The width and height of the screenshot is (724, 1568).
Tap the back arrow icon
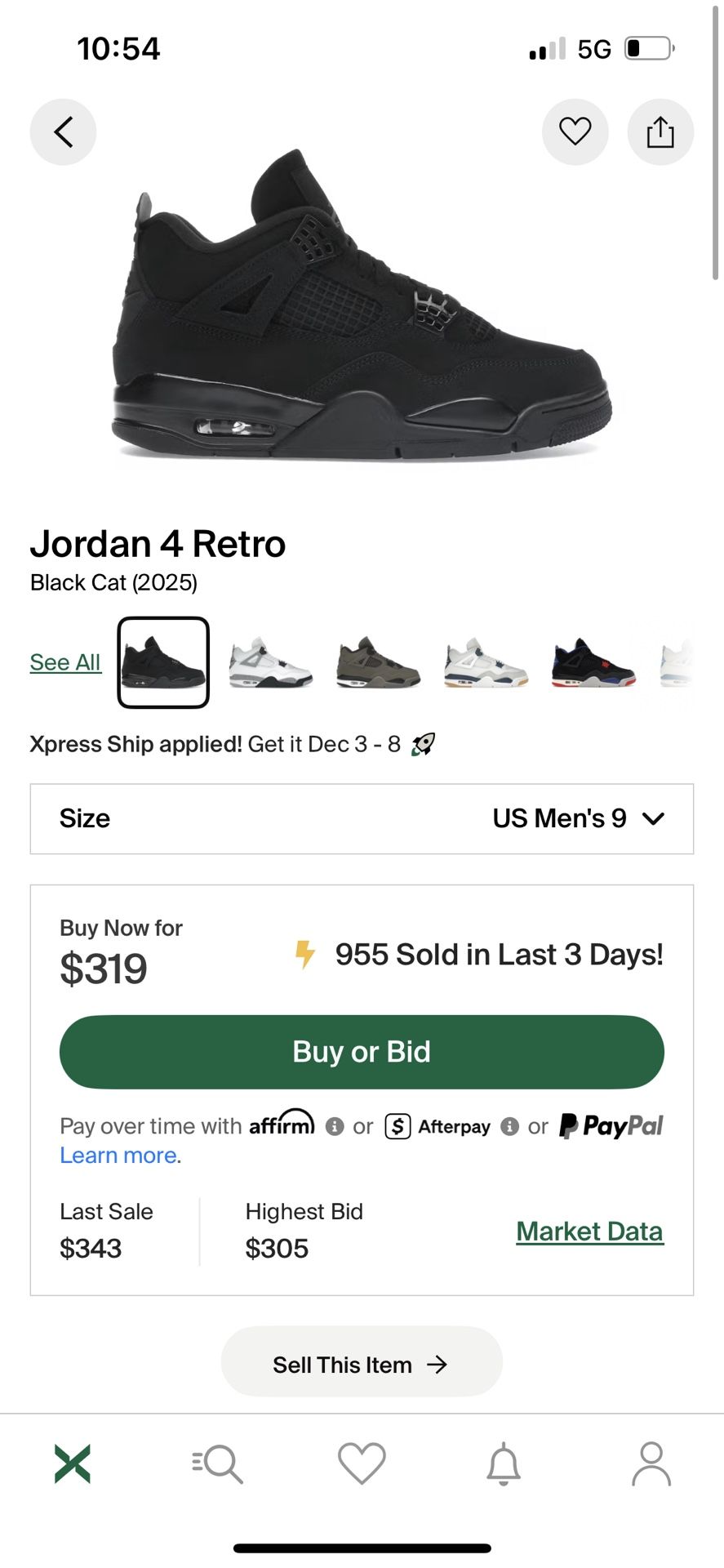click(63, 131)
